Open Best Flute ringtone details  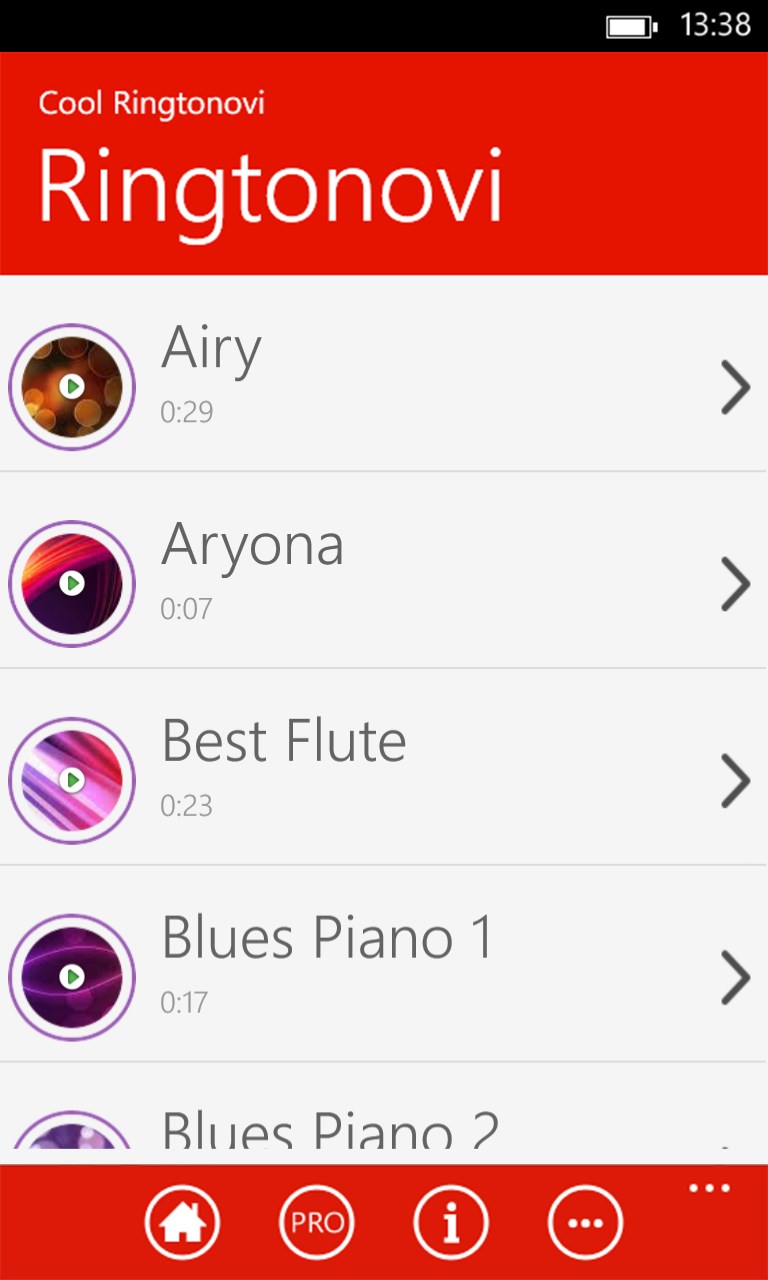coord(735,781)
